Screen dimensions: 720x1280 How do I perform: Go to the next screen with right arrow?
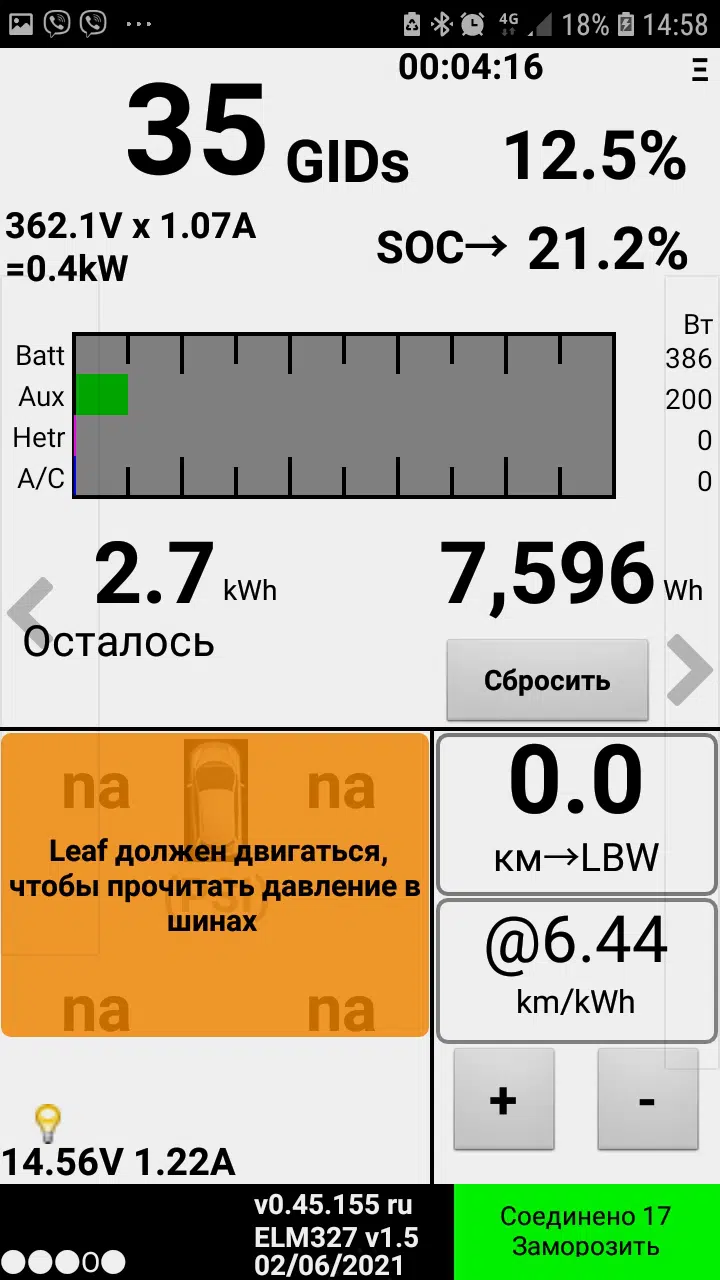click(690, 669)
